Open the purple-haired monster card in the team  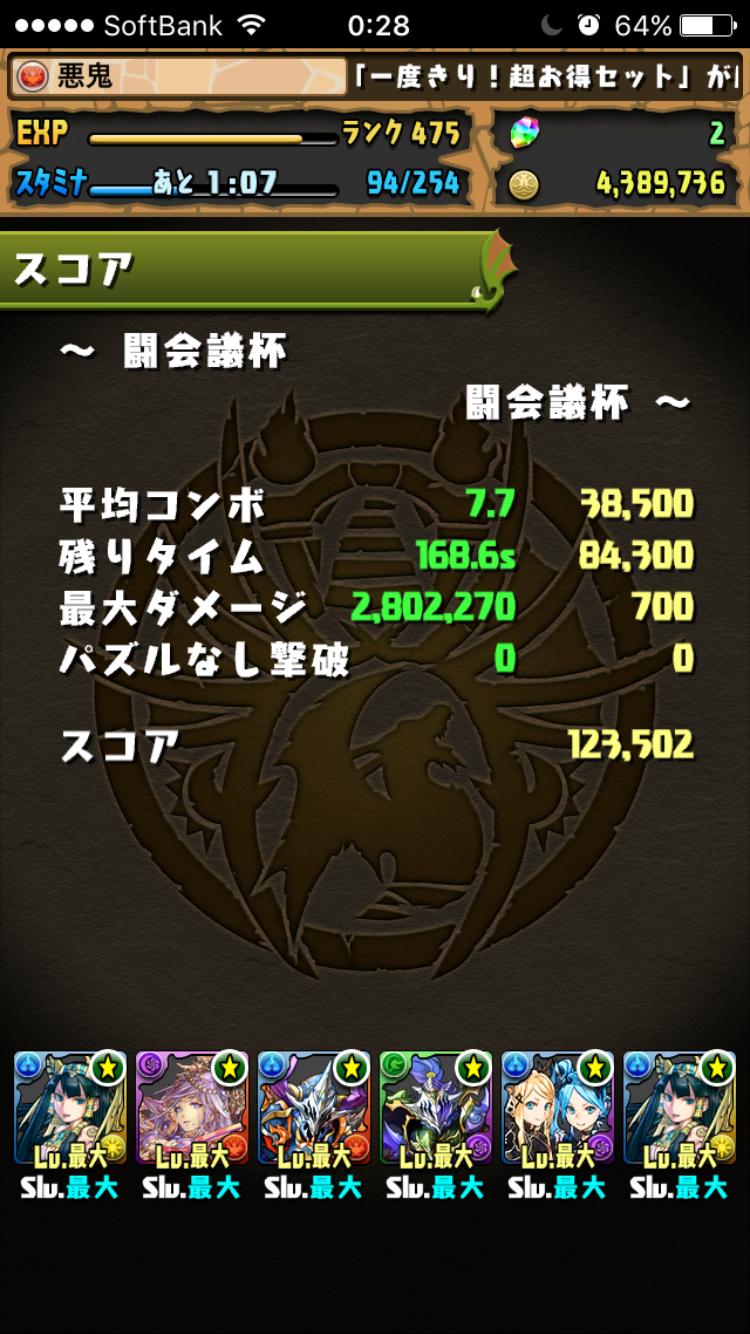point(191,1108)
